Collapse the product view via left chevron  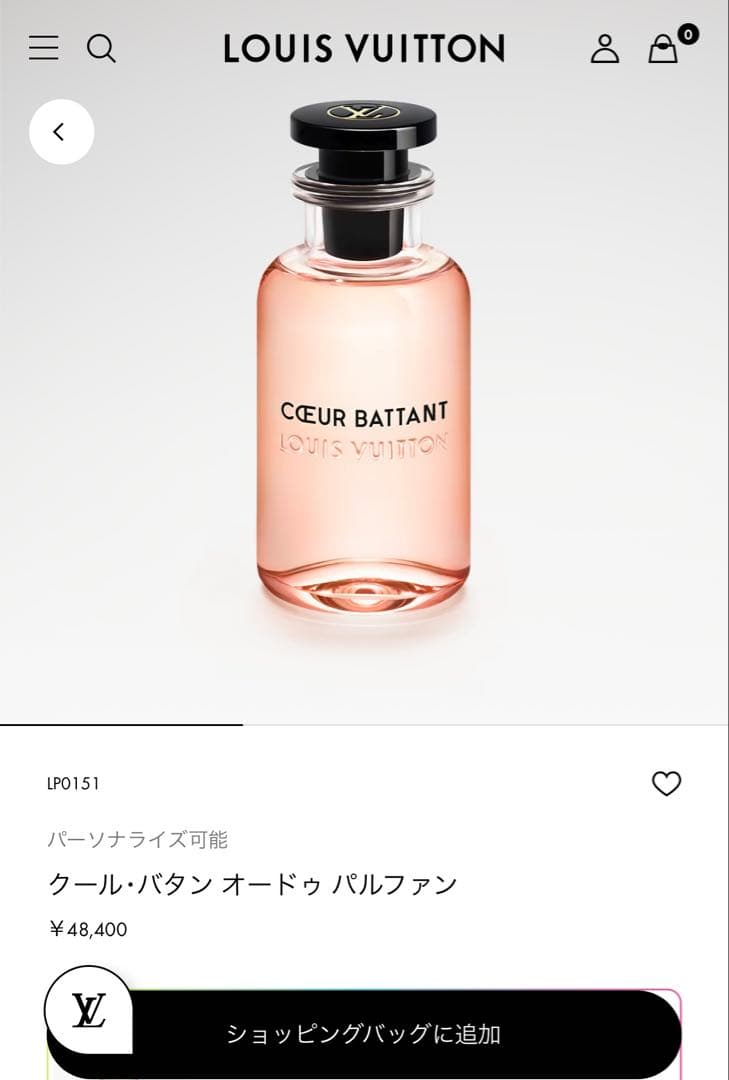(x=62, y=131)
